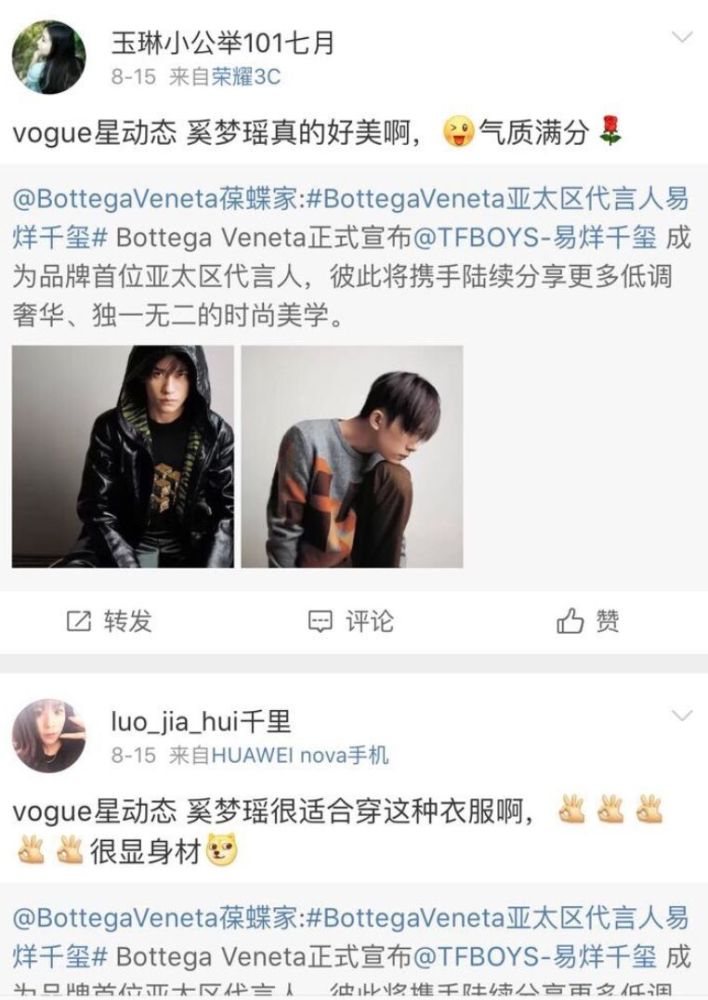Image resolution: width=708 pixels, height=1000 pixels.
Task: Open luo_jia_hui千里's profile avatar
Action: coord(48,736)
